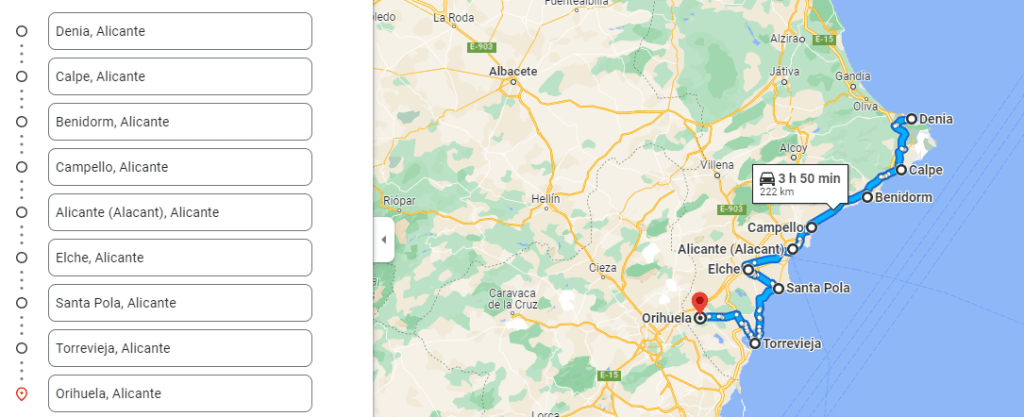Edit the Calpe, Alicante stop field
Viewport: 1024px width, 417px height.
click(x=180, y=76)
